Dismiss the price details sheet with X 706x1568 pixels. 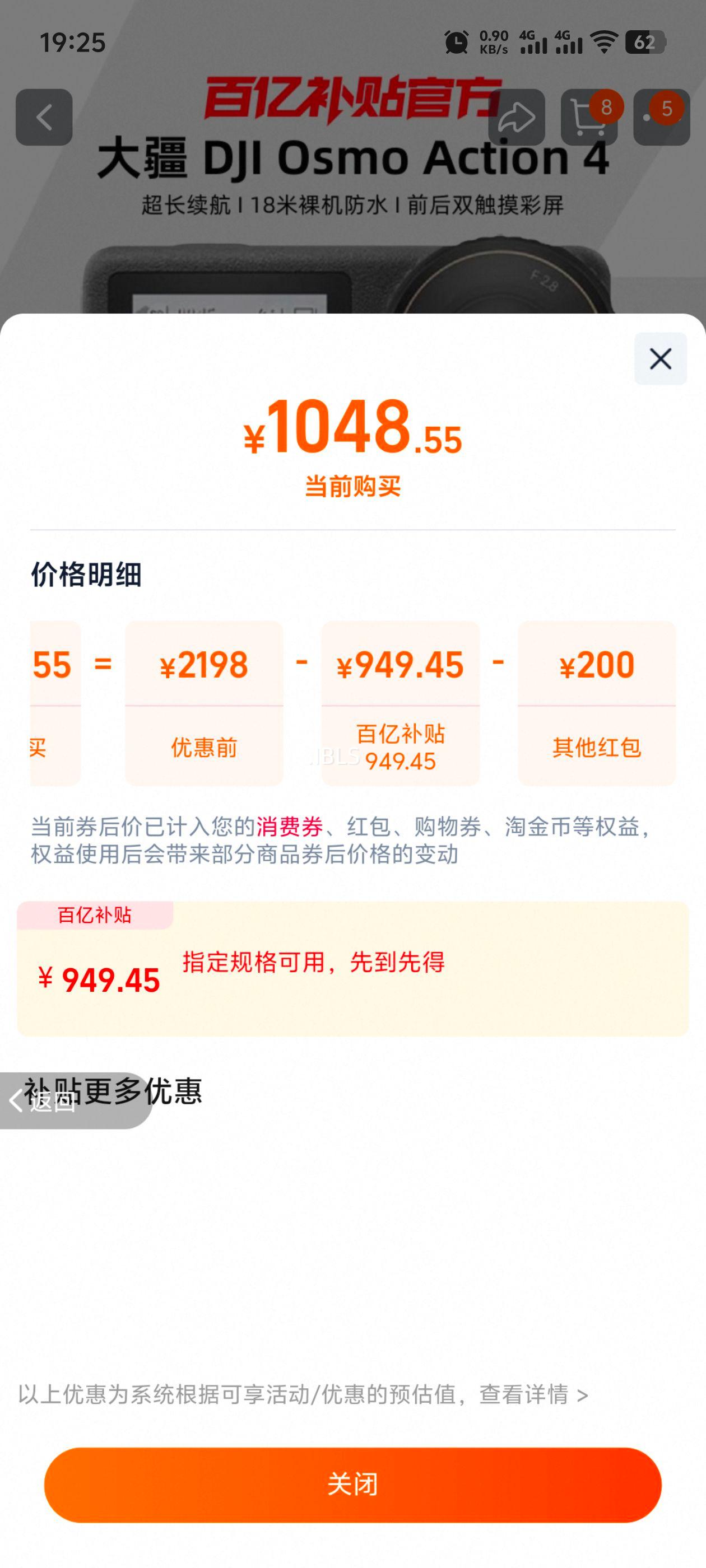coord(660,358)
